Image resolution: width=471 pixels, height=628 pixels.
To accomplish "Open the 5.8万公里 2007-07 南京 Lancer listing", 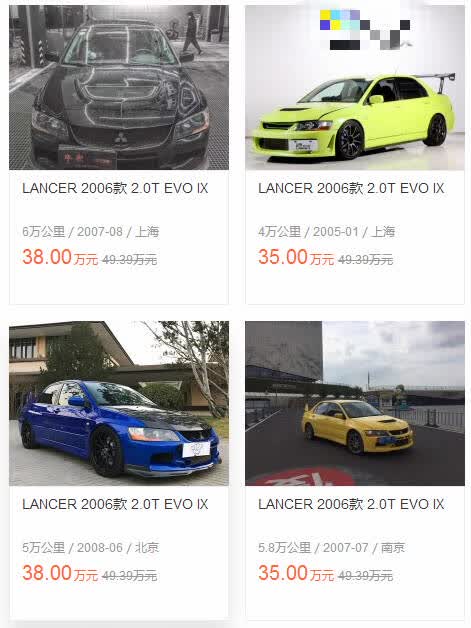I will coord(355,469).
